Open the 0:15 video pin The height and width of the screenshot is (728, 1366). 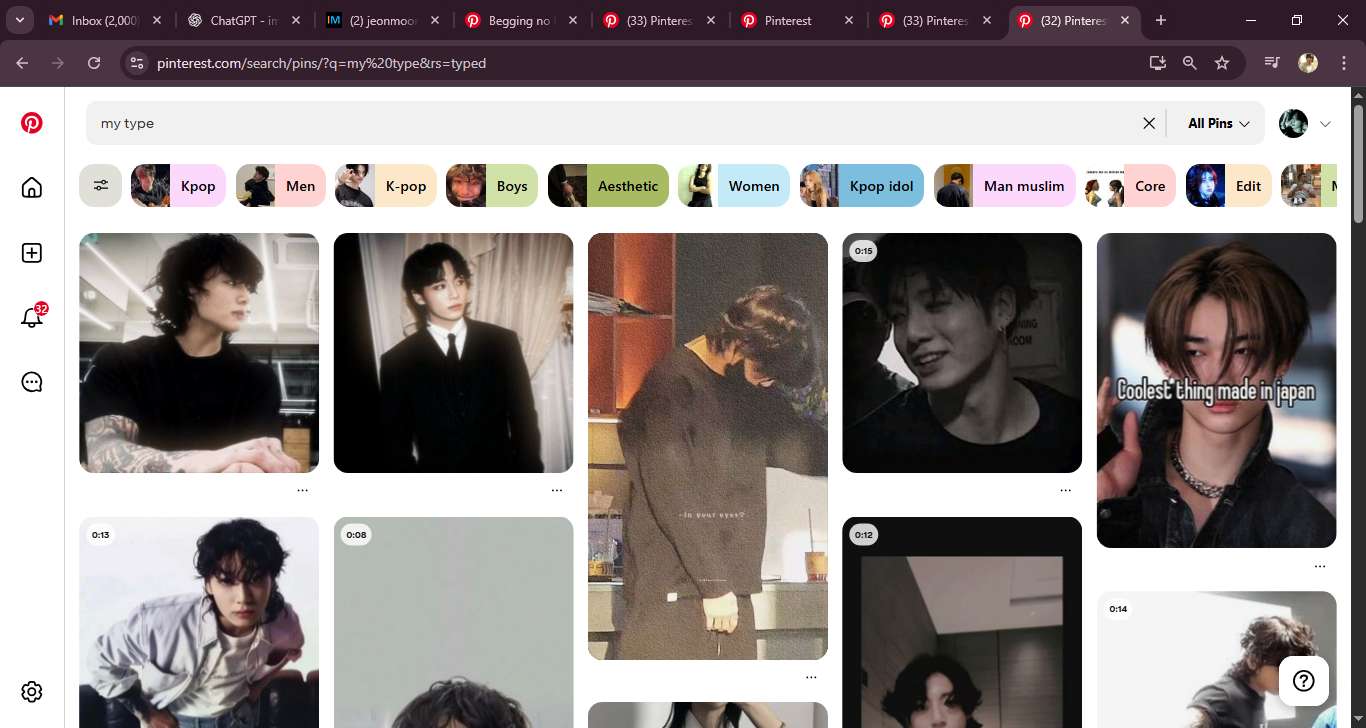pos(962,353)
